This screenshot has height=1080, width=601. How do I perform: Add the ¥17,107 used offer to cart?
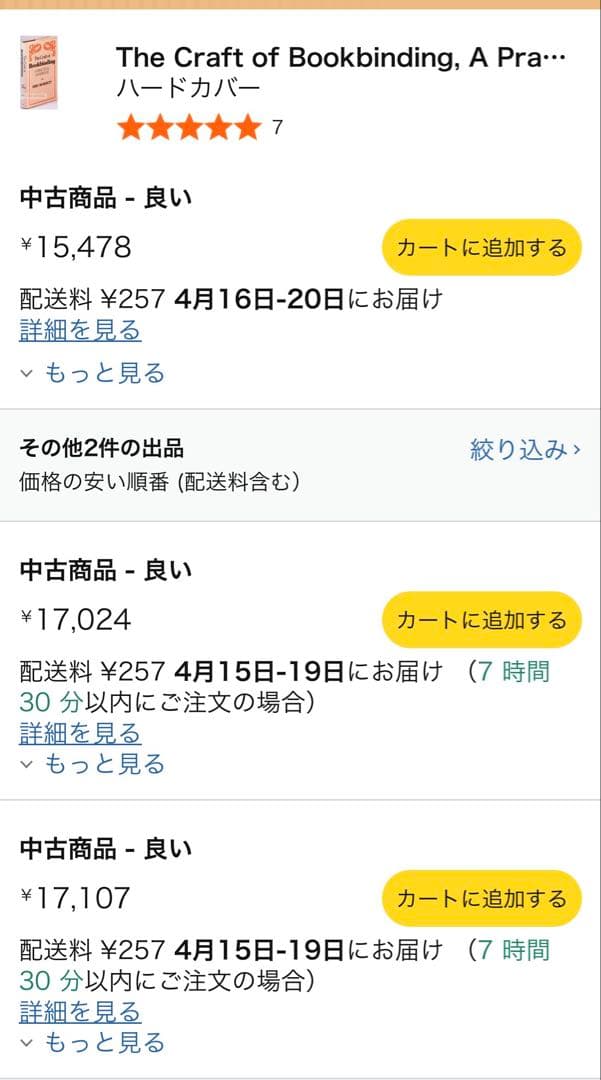coord(481,898)
